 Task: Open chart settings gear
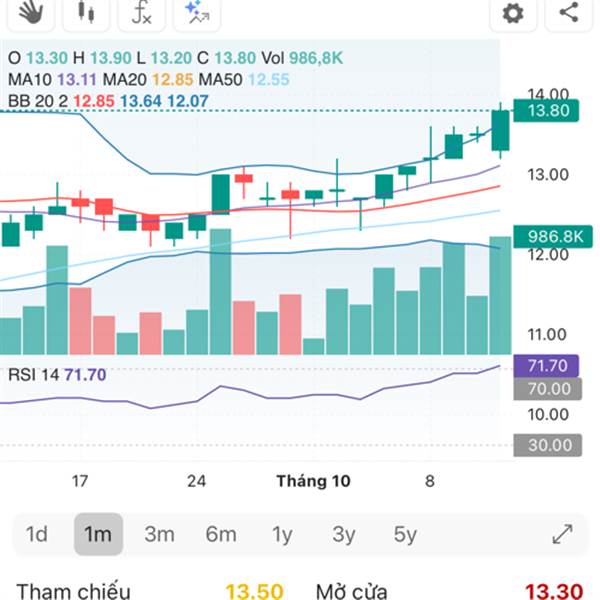point(513,12)
